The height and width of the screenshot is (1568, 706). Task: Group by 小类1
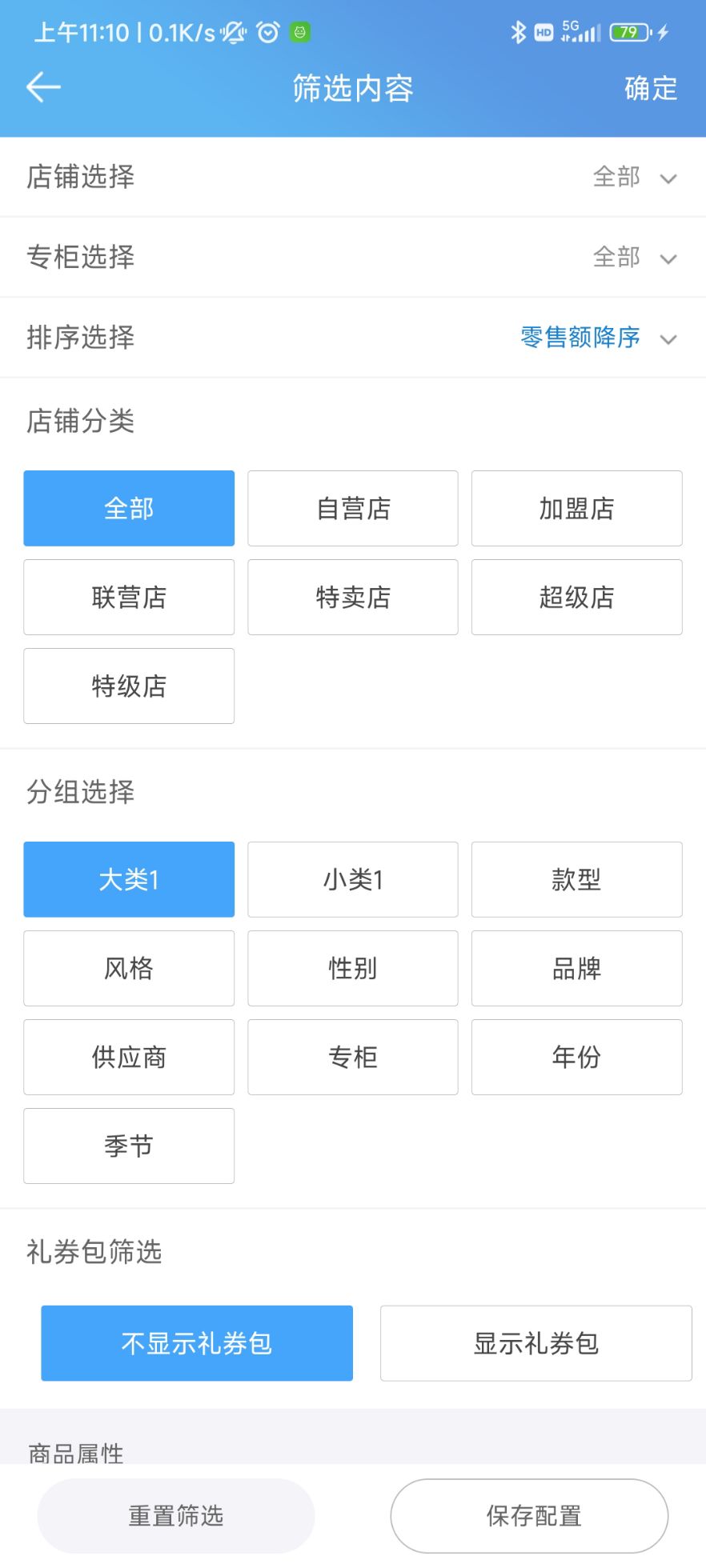coord(353,880)
